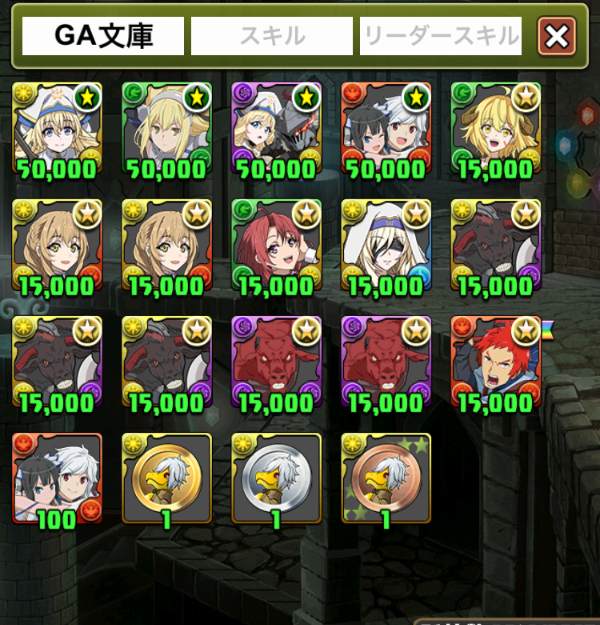Switch to the リーダースキル tab
Viewport: 600px width, 625px height.
[440, 36]
